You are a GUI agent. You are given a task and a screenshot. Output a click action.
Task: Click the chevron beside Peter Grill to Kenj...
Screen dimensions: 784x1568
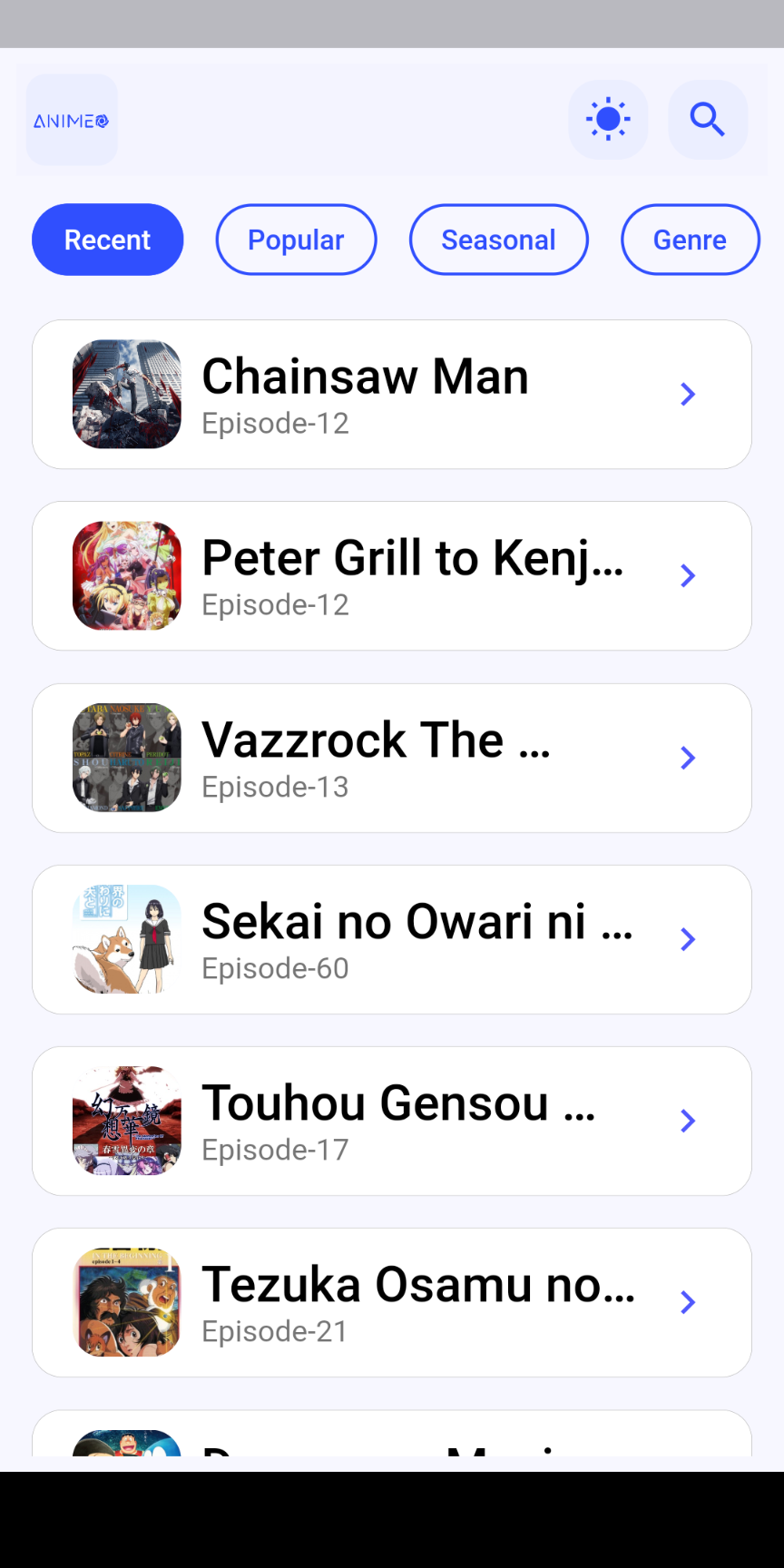687,575
